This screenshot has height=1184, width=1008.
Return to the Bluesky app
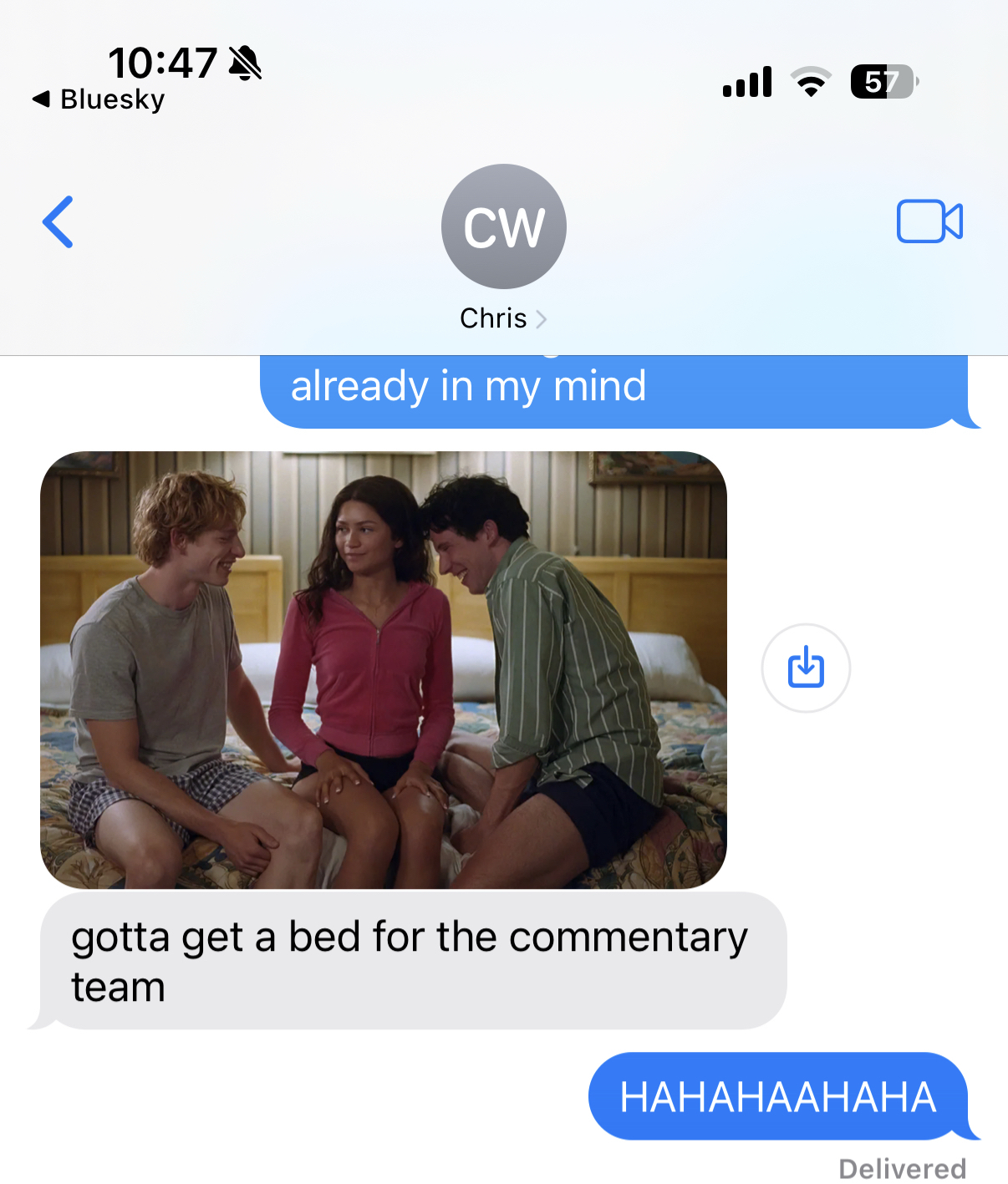(99, 99)
